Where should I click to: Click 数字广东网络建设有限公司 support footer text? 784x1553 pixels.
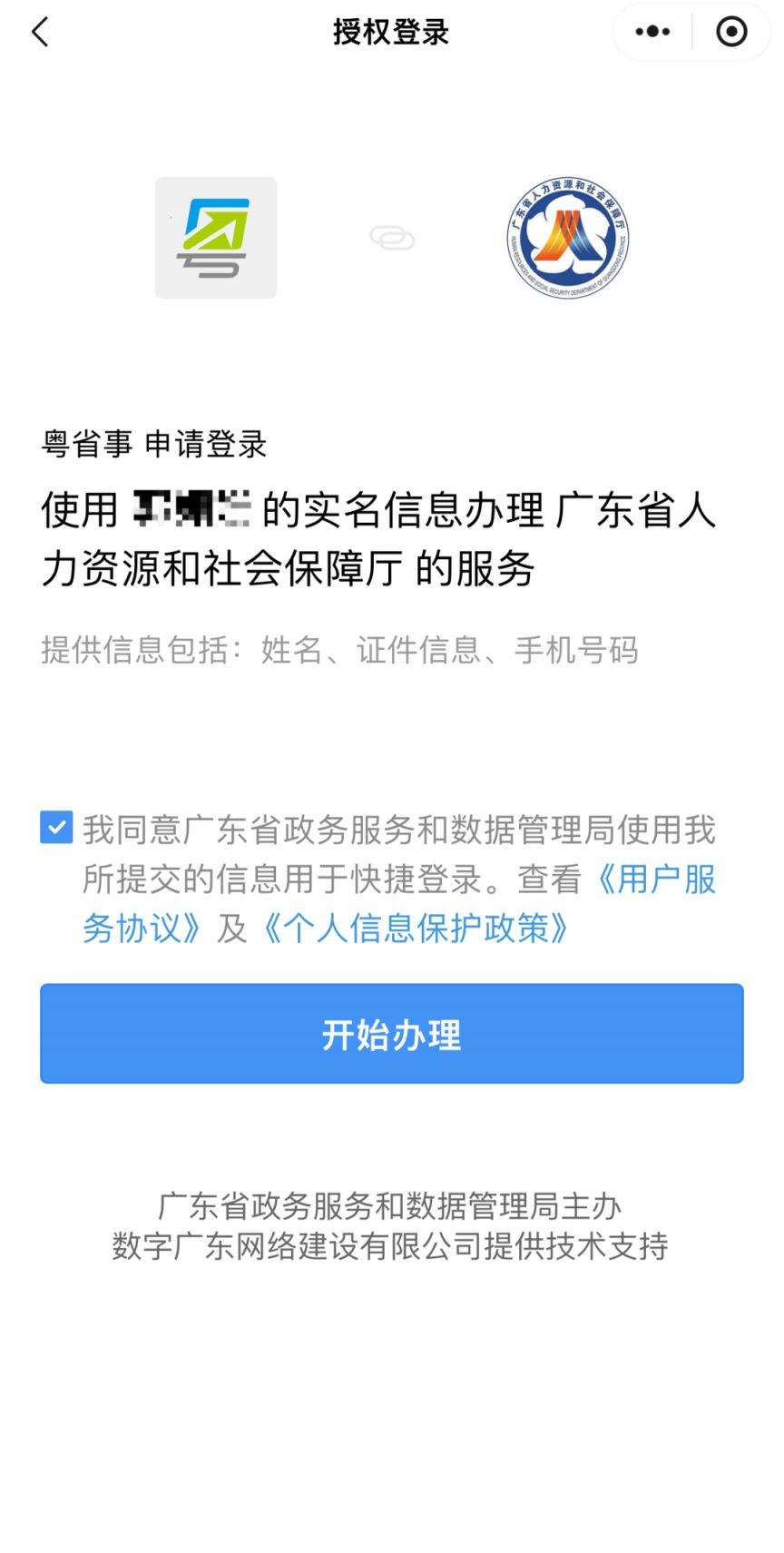tap(392, 1246)
